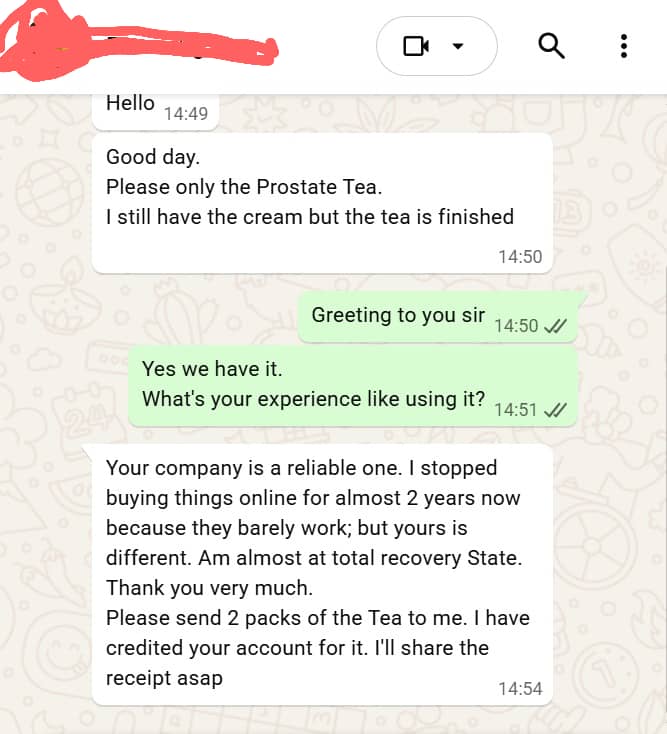Search within this conversation
The width and height of the screenshot is (667, 734).
551,46
